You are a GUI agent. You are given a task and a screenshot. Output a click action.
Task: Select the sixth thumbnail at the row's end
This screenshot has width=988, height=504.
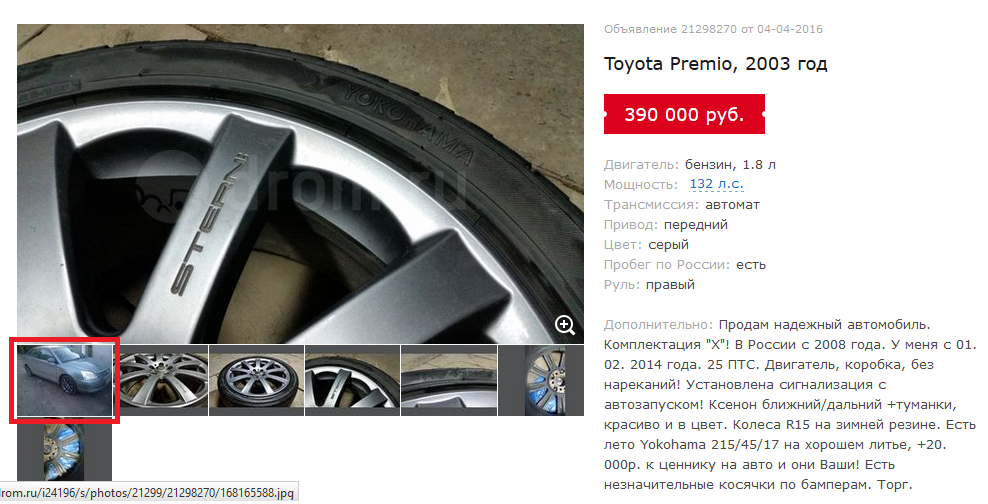pos(541,380)
